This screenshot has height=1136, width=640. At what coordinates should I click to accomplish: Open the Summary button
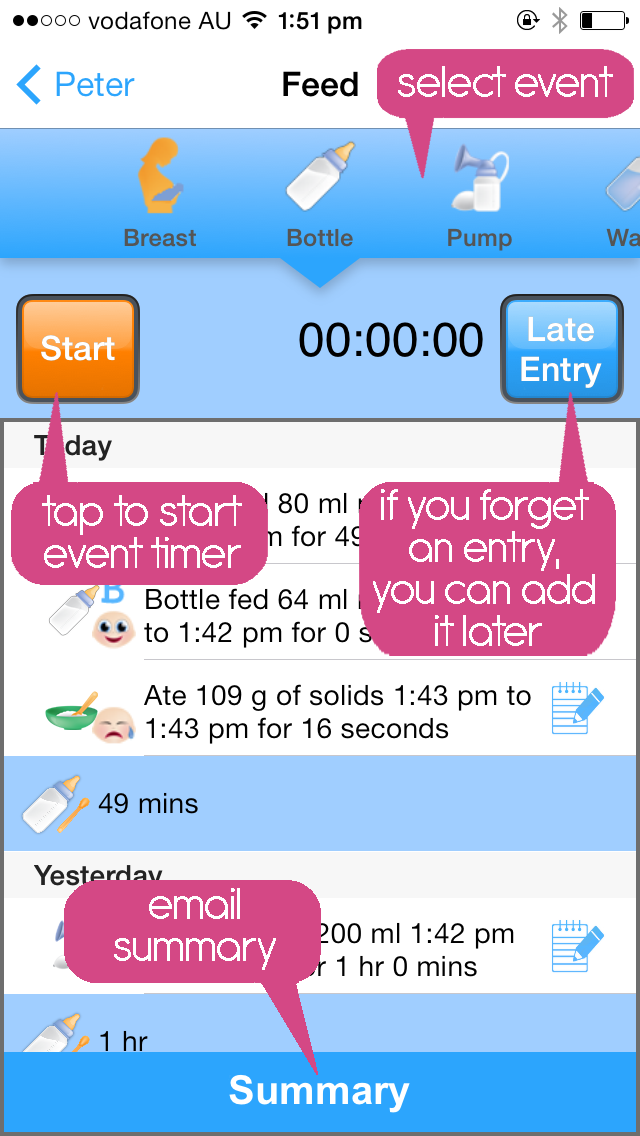320,1091
